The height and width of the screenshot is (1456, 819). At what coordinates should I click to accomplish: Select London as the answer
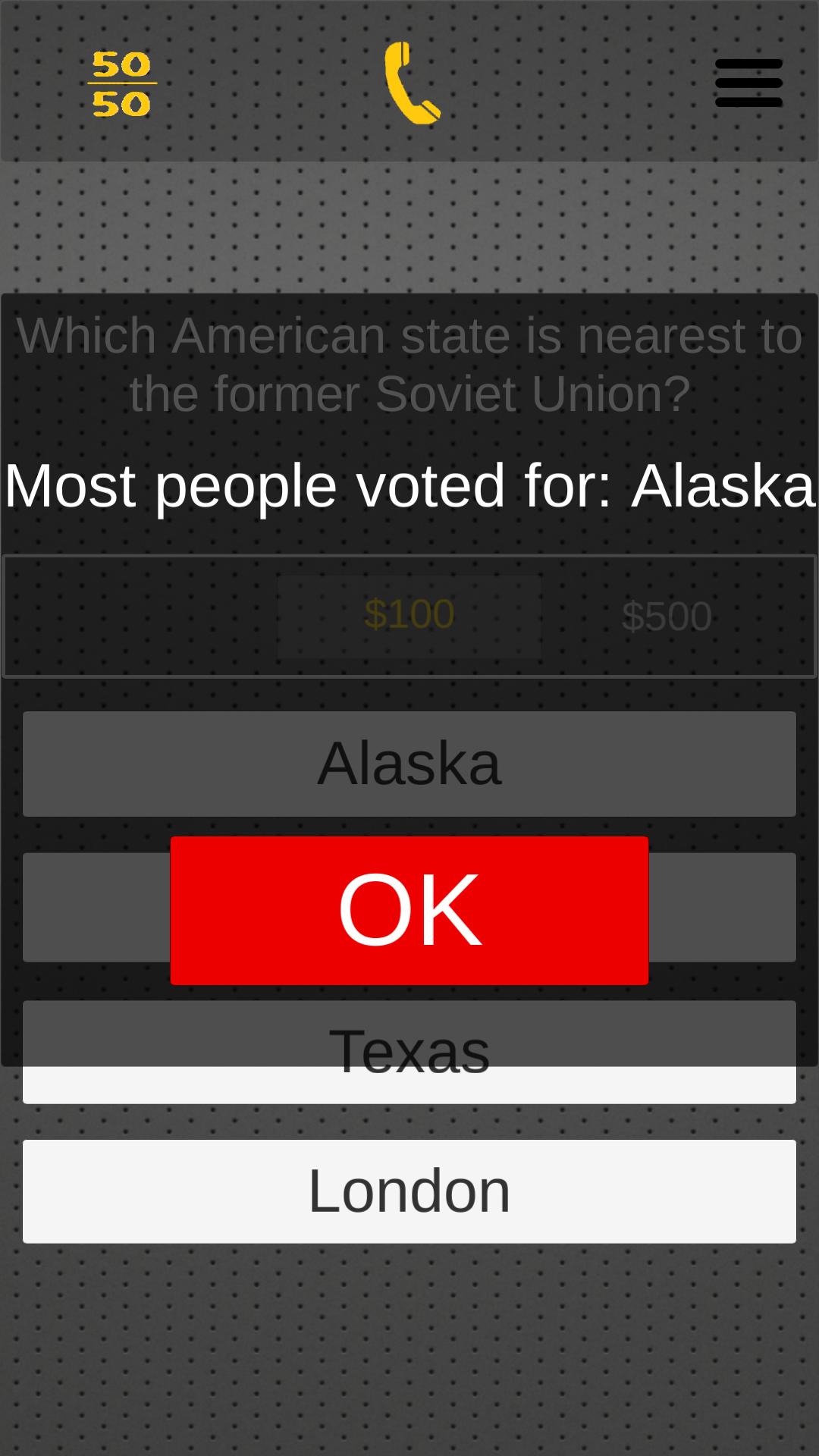pyautogui.click(x=409, y=1191)
